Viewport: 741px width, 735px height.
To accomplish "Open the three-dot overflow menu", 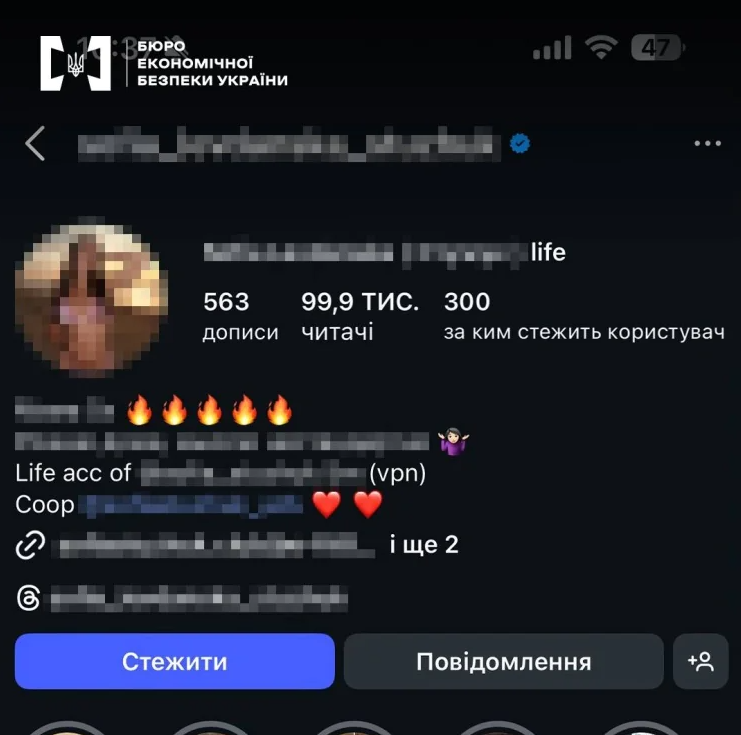I will (707, 144).
